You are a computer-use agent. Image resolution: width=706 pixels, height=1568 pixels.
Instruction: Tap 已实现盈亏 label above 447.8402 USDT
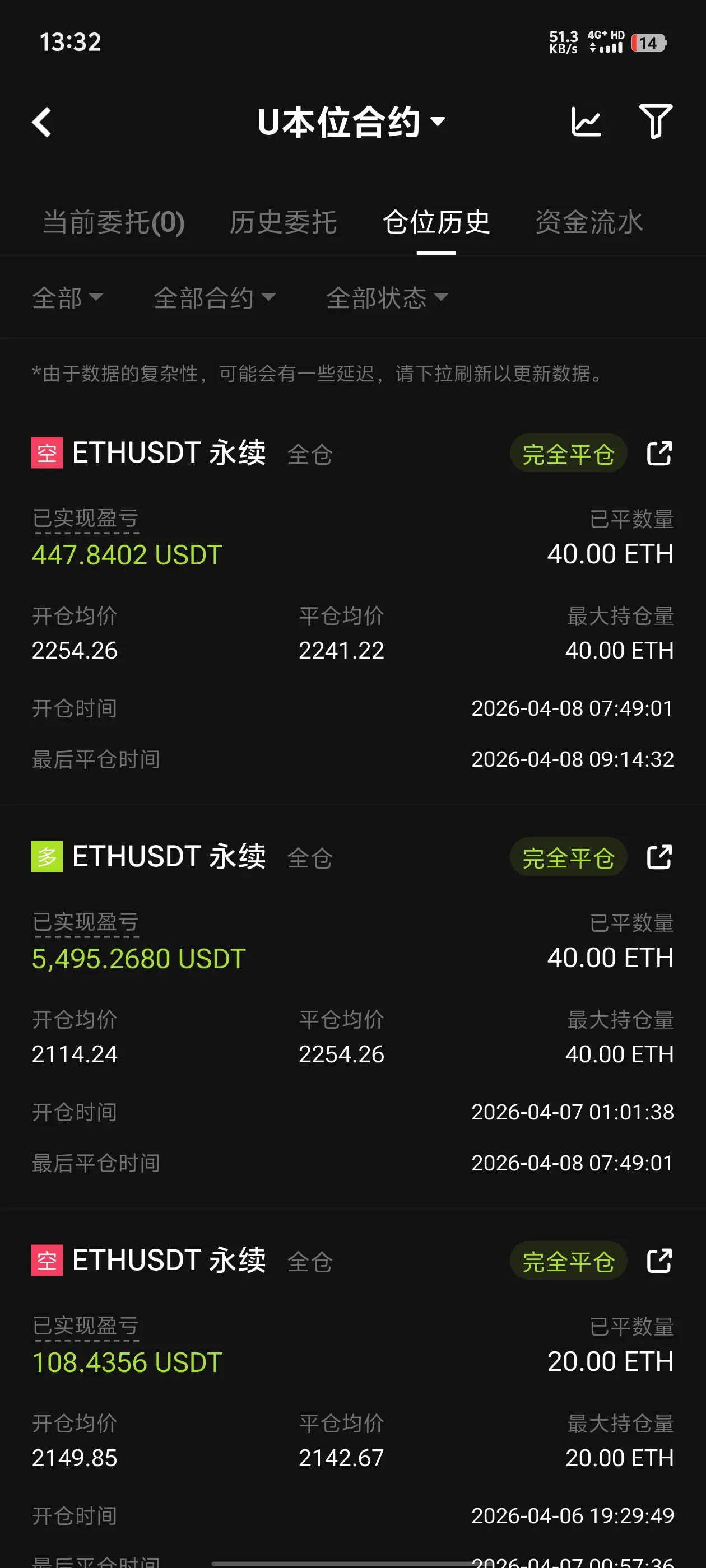coord(86,519)
